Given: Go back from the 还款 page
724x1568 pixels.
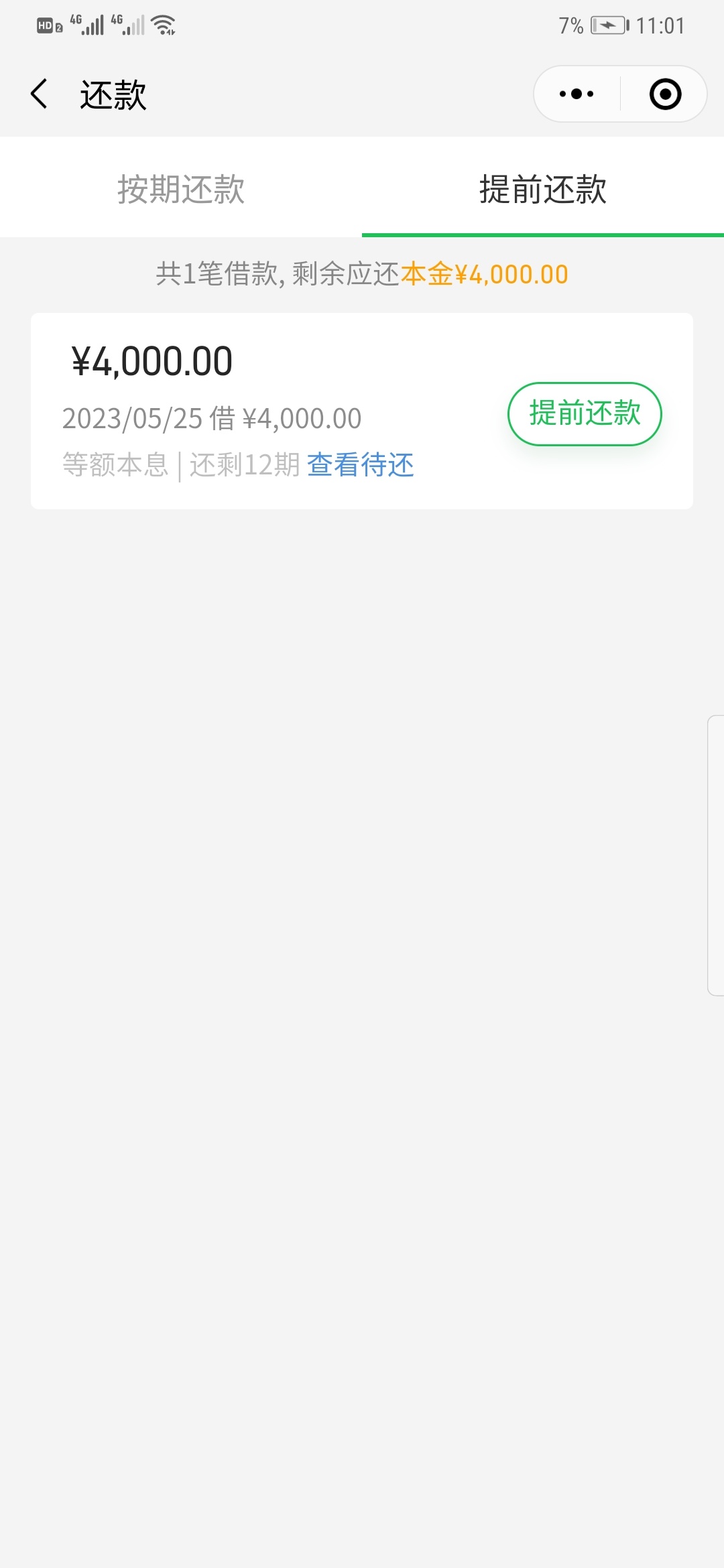Looking at the screenshot, I should pyautogui.click(x=39, y=94).
